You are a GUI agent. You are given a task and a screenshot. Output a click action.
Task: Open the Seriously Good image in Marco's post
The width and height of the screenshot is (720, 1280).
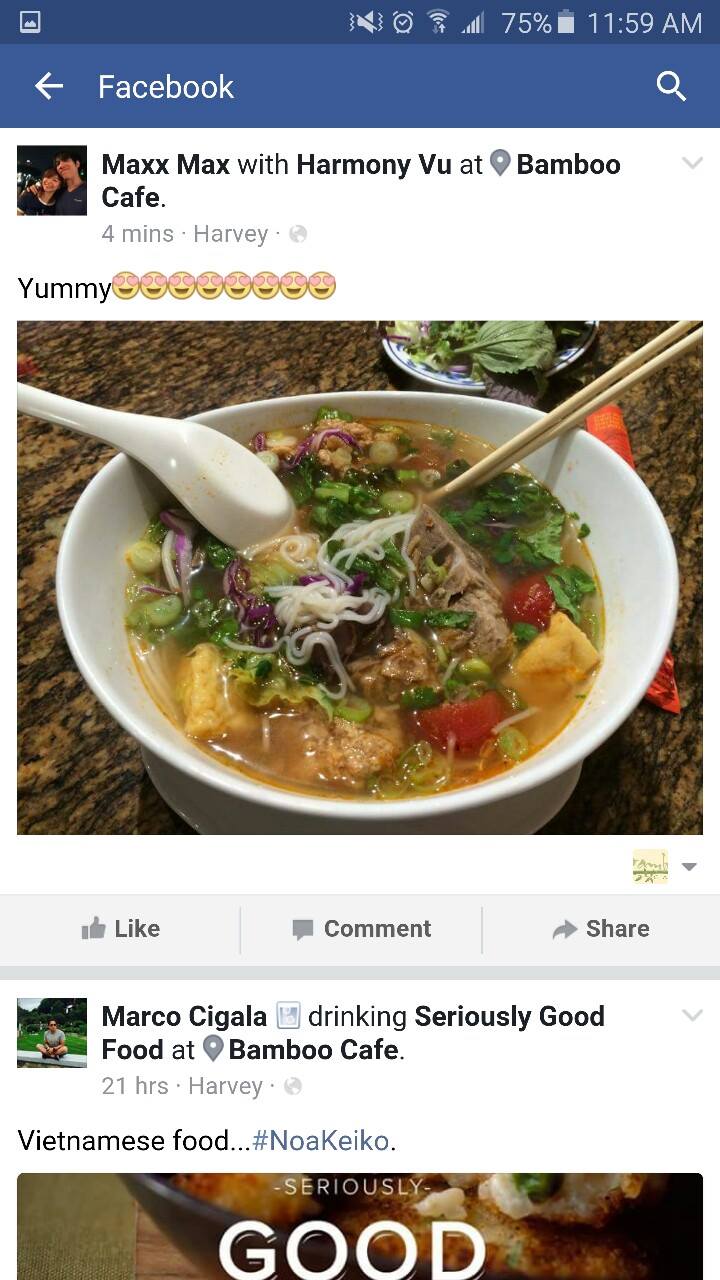360,1226
